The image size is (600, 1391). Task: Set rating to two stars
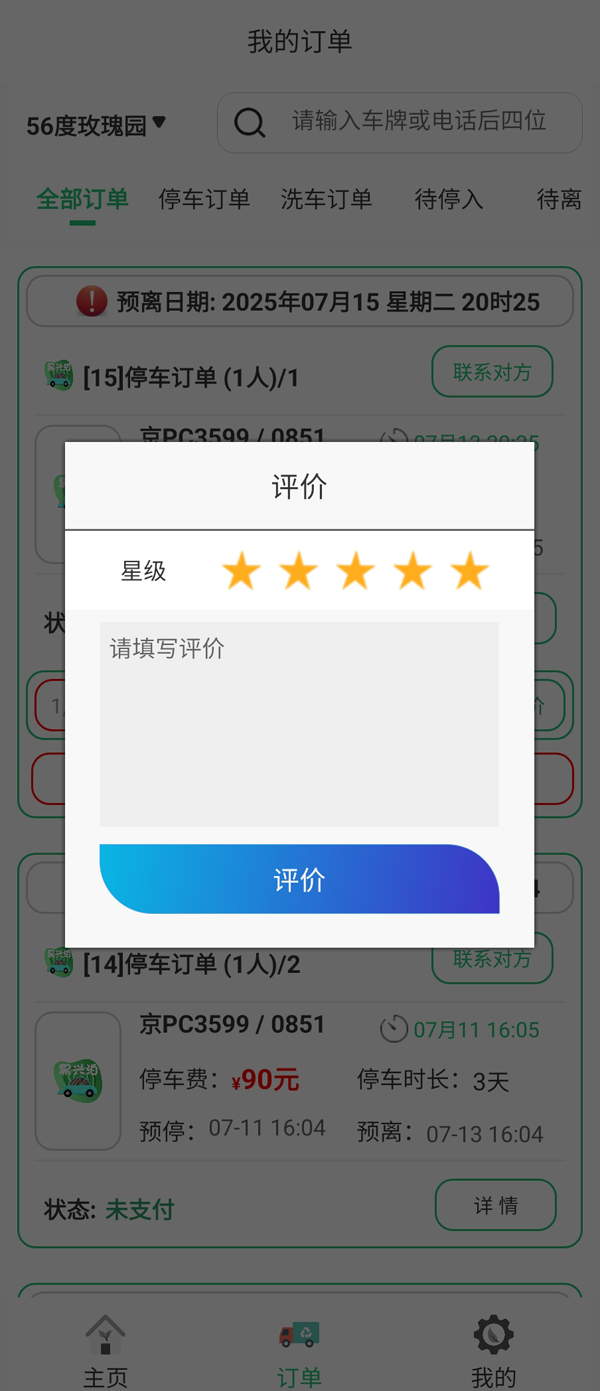[298, 572]
